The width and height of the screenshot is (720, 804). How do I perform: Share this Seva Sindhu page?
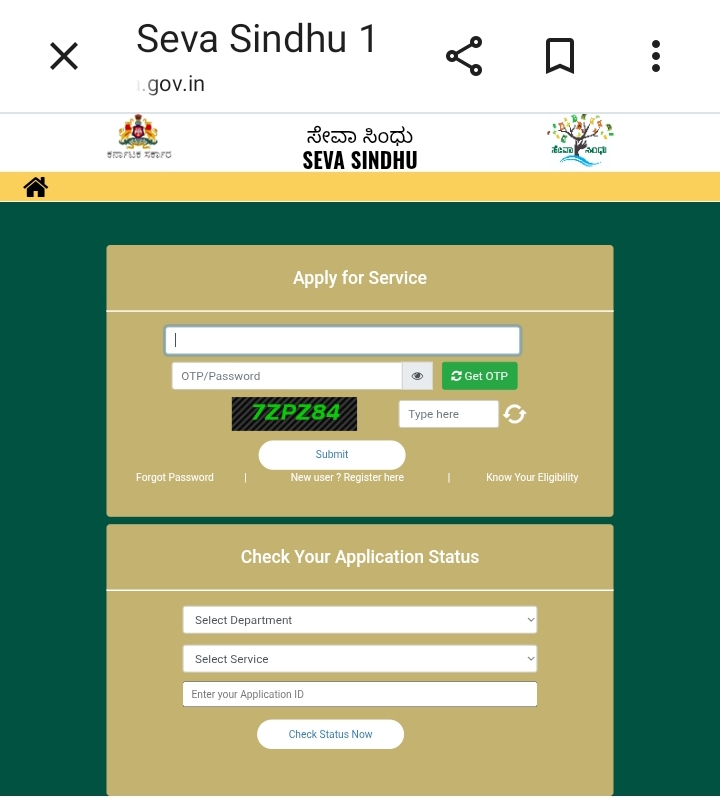tap(464, 56)
